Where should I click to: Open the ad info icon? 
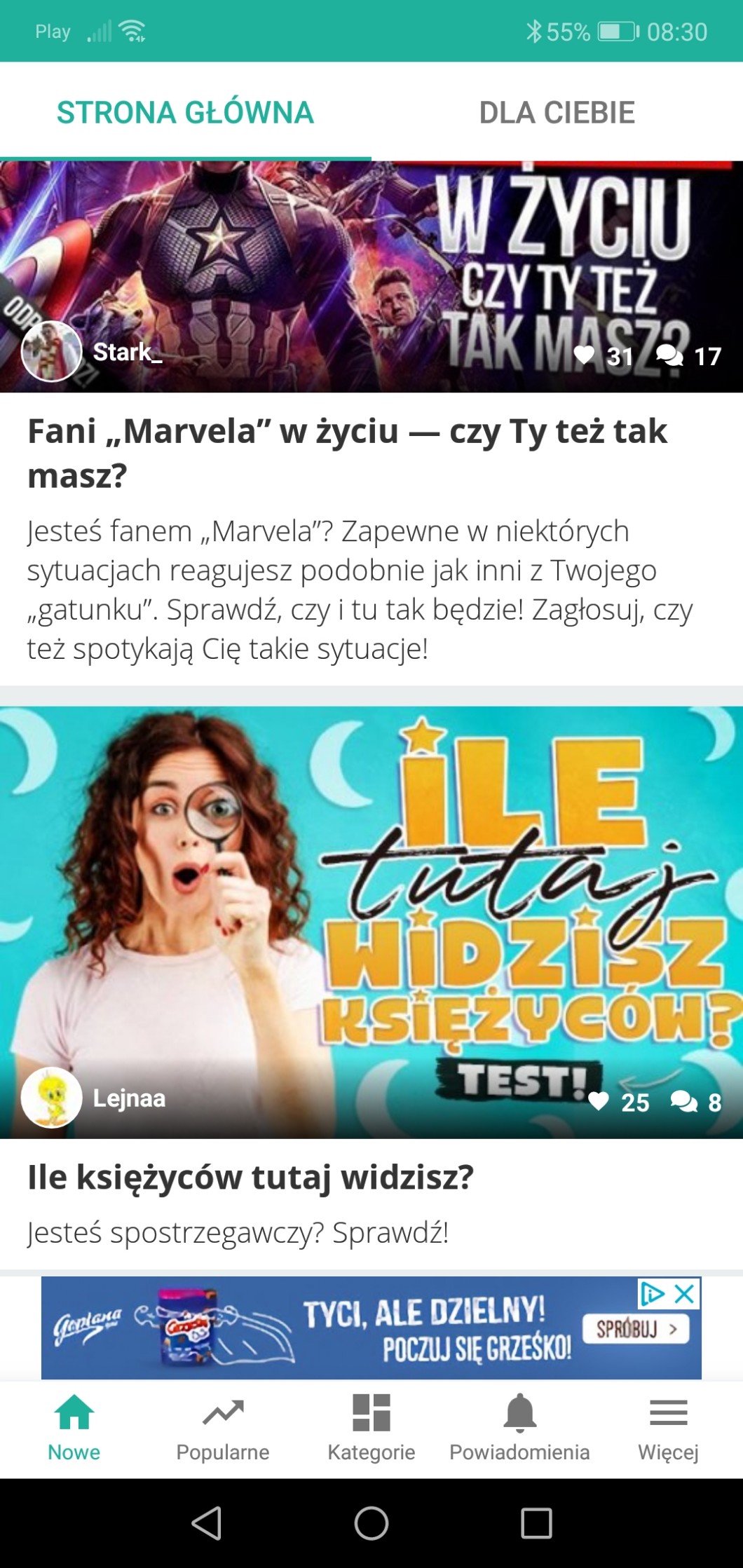[x=653, y=1293]
